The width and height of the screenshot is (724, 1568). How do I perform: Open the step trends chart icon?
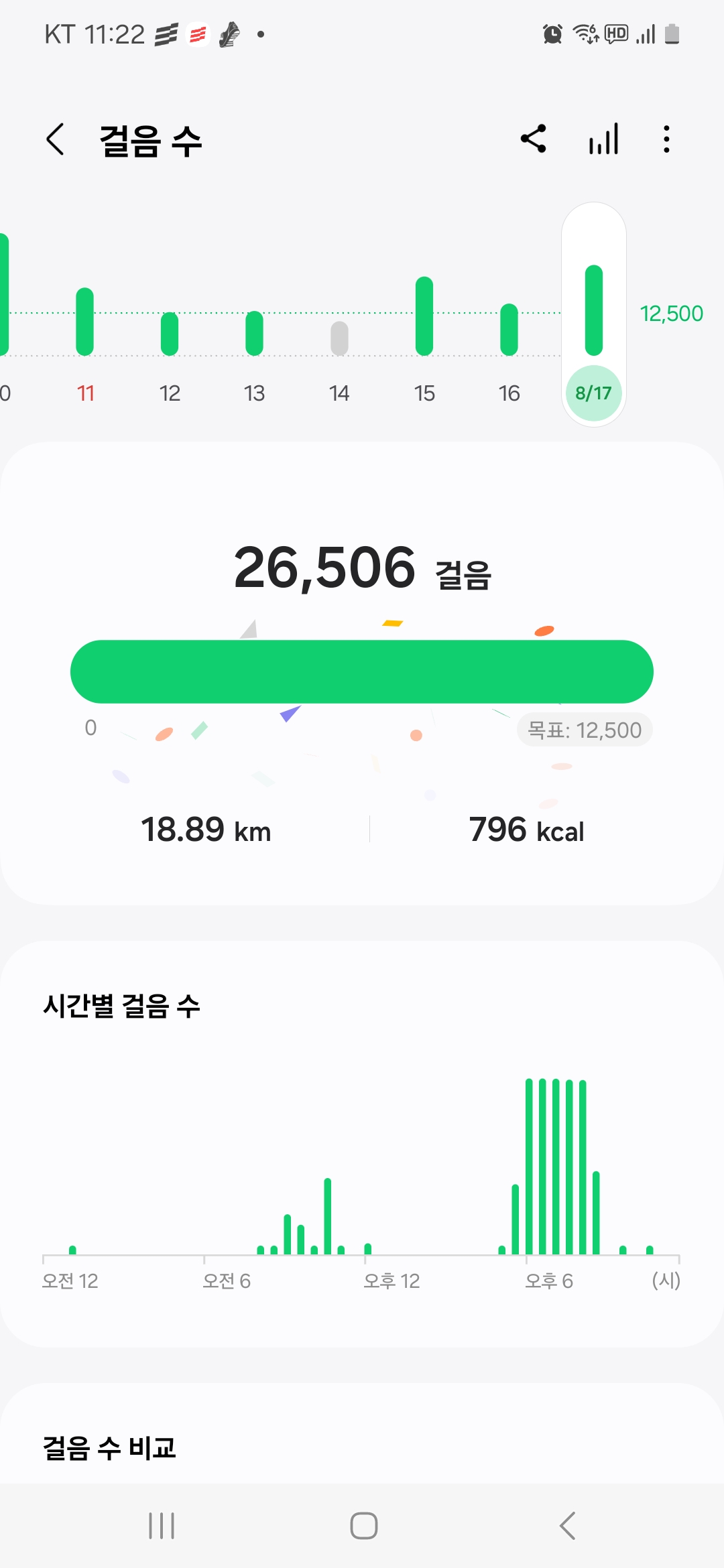(x=603, y=139)
